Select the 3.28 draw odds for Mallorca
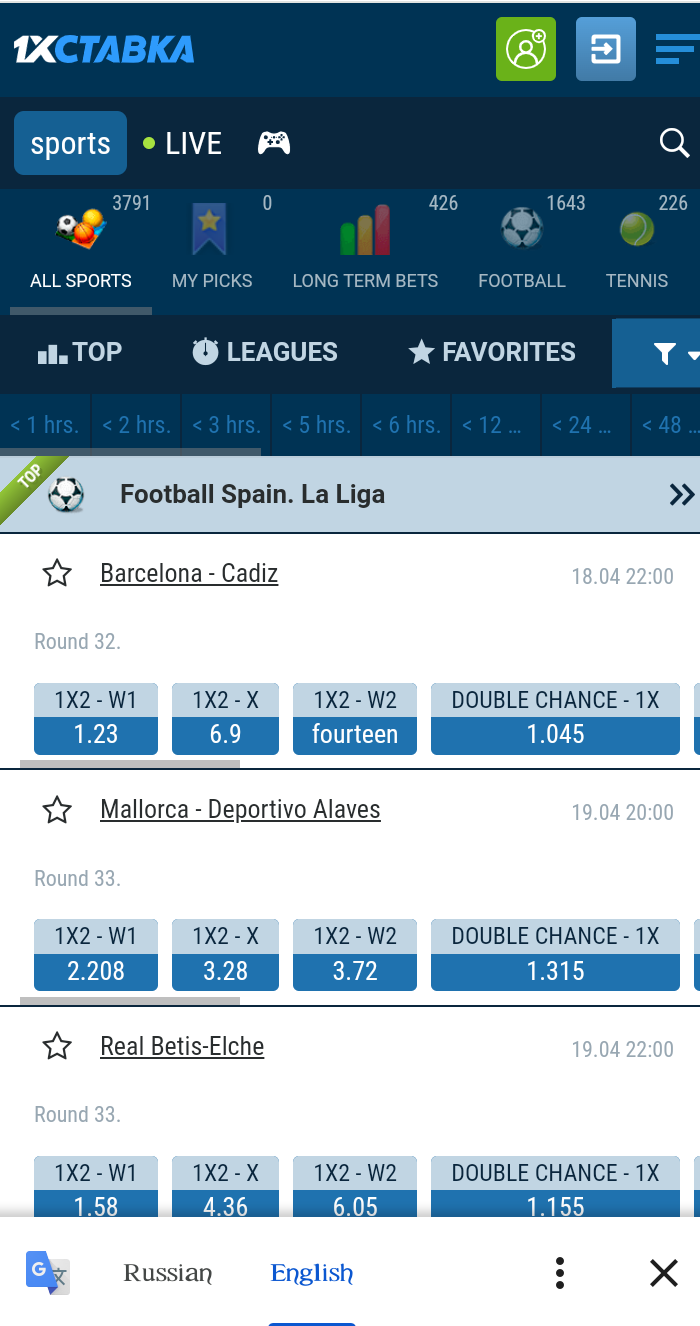The width and height of the screenshot is (700, 1326). tap(225, 955)
